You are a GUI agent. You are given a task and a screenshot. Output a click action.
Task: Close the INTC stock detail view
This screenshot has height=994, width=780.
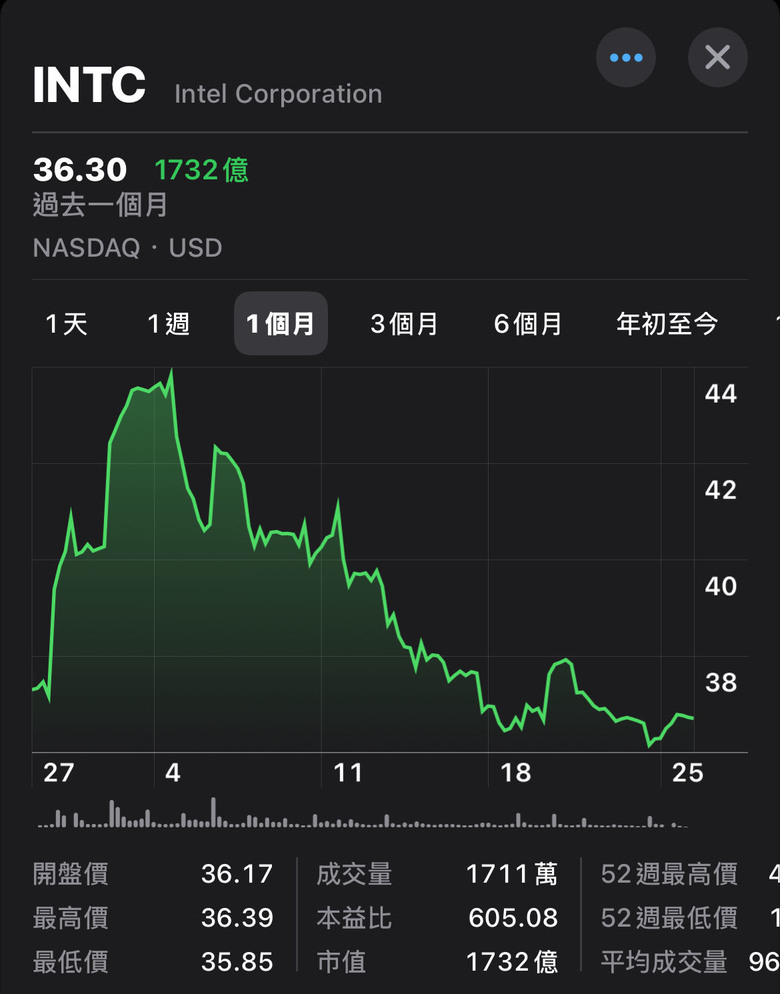(x=717, y=58)
